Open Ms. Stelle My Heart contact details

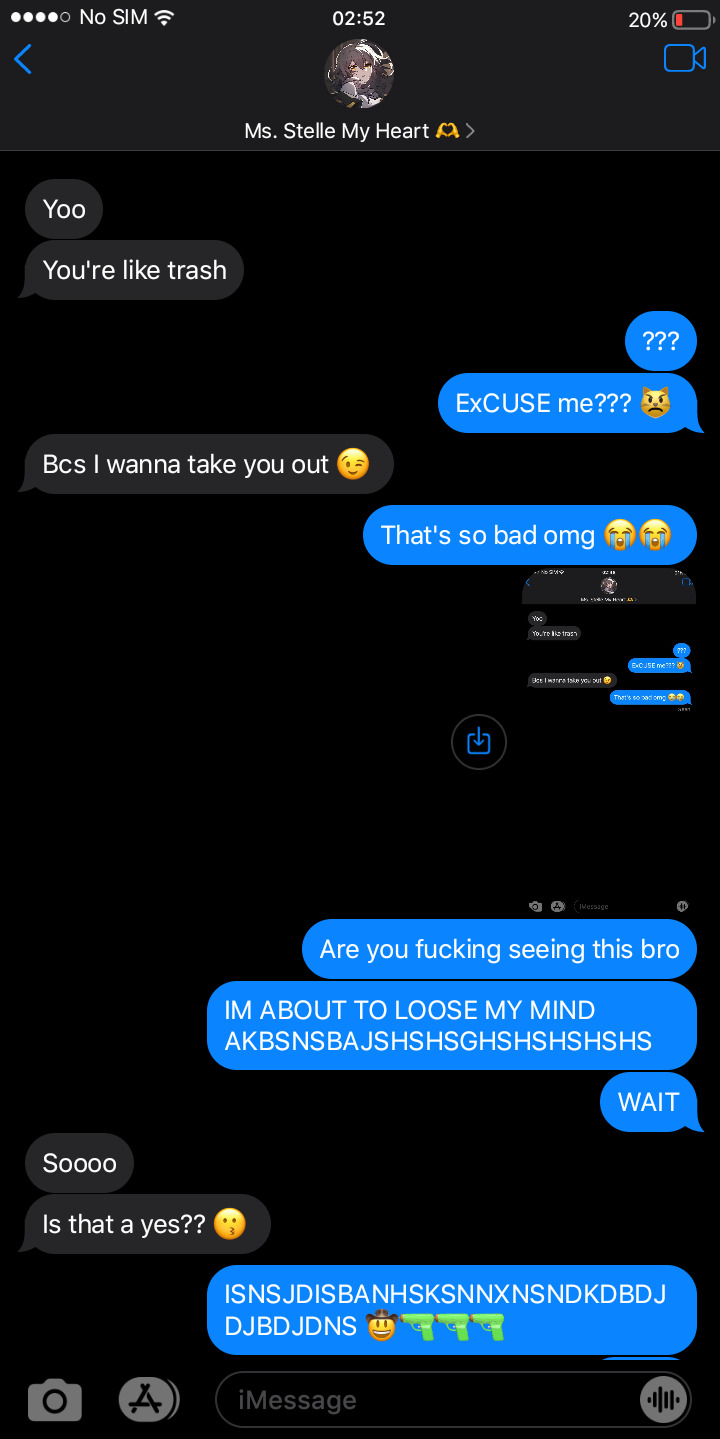coord(360,131)
